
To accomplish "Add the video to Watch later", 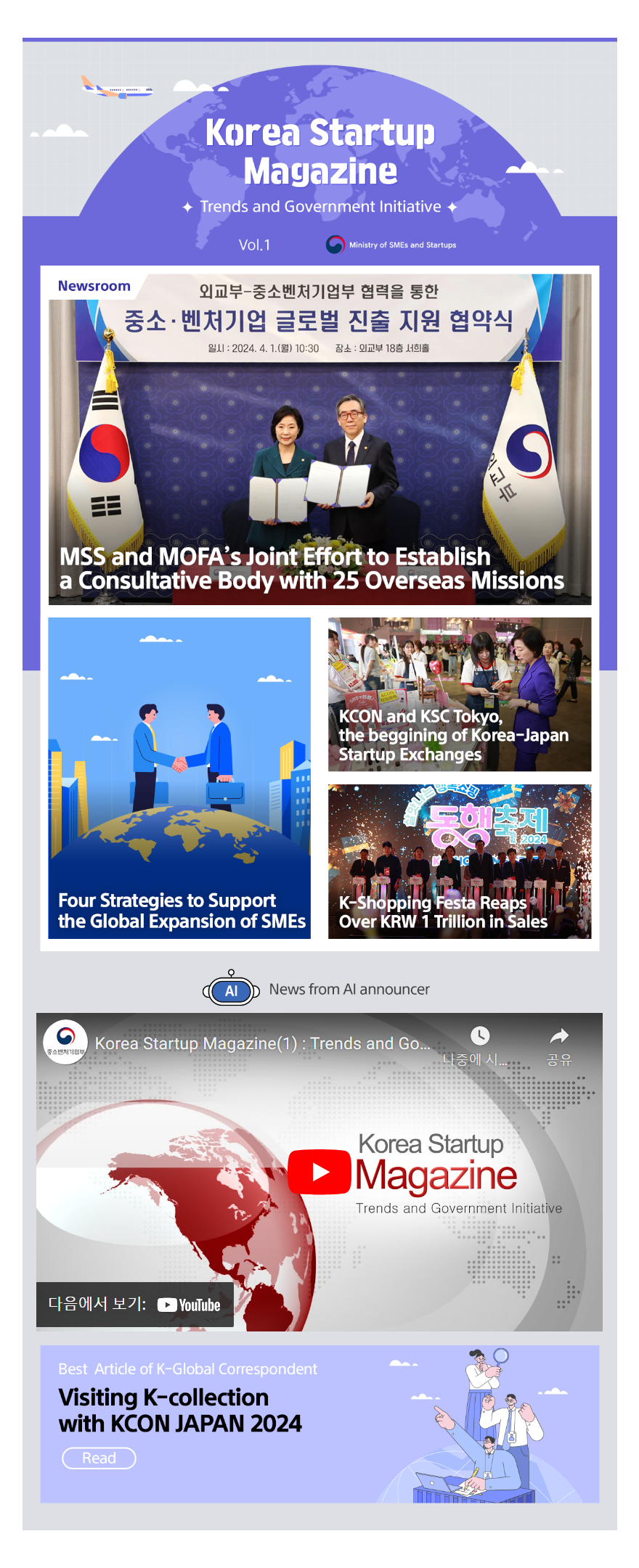I will pos(479,1045).
